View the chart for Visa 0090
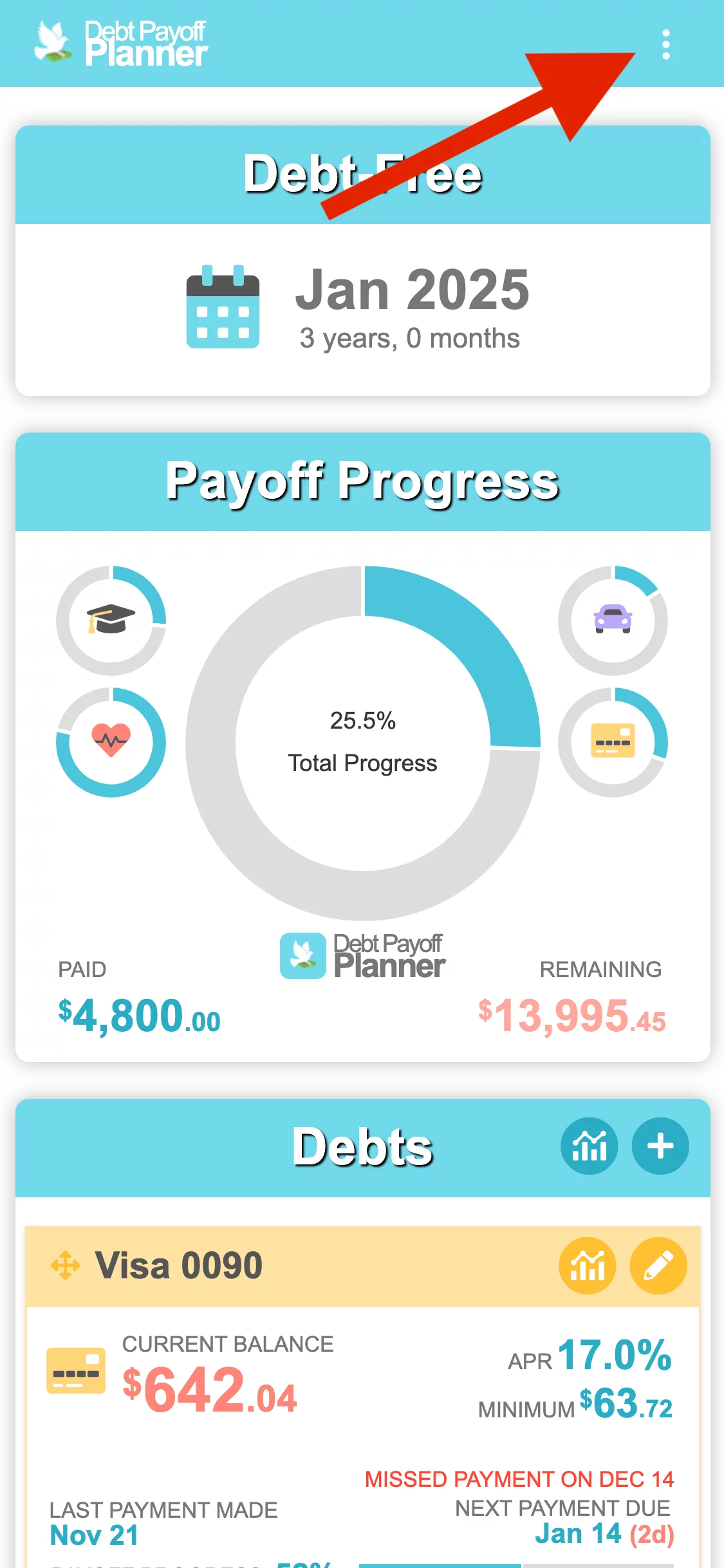 click(588, 1266)
